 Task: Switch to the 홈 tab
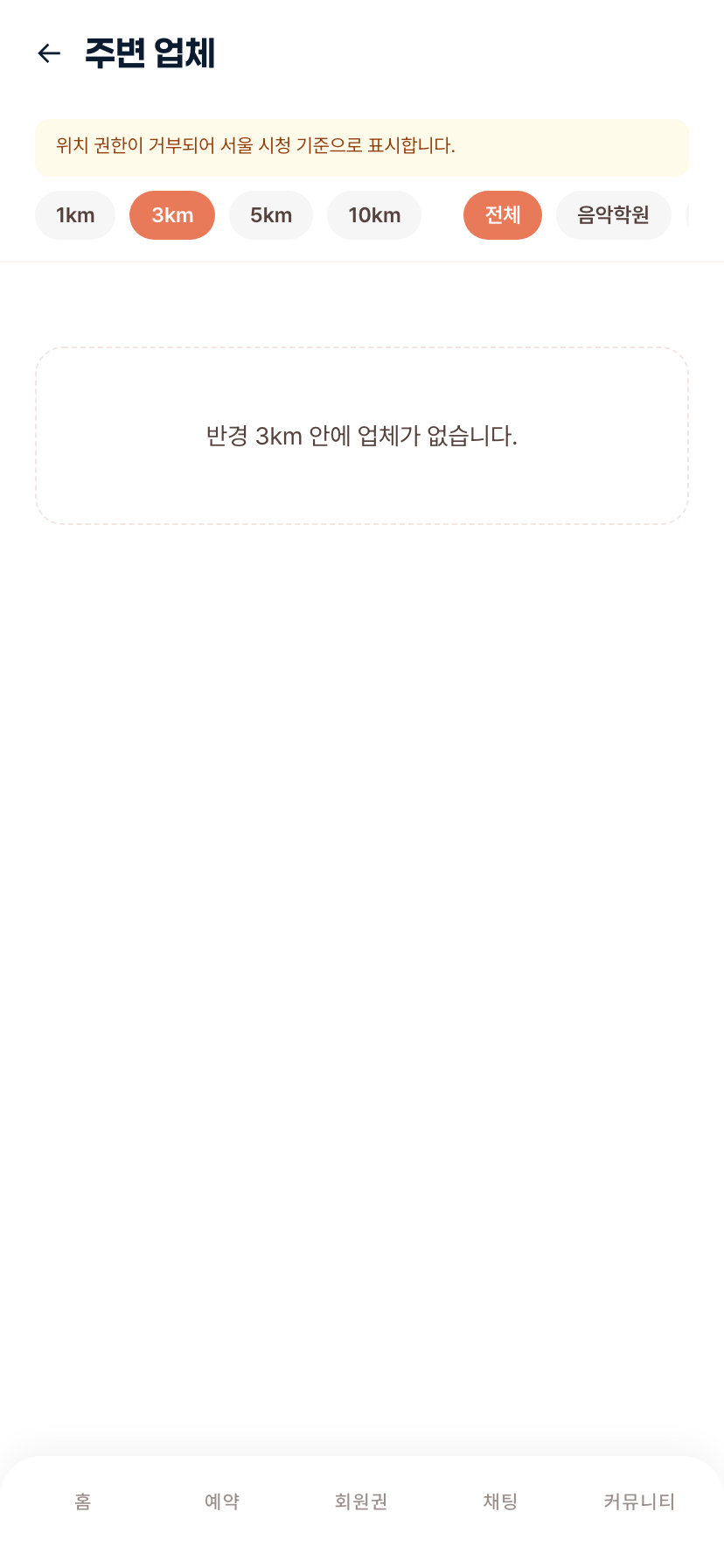coord(82,1501)
